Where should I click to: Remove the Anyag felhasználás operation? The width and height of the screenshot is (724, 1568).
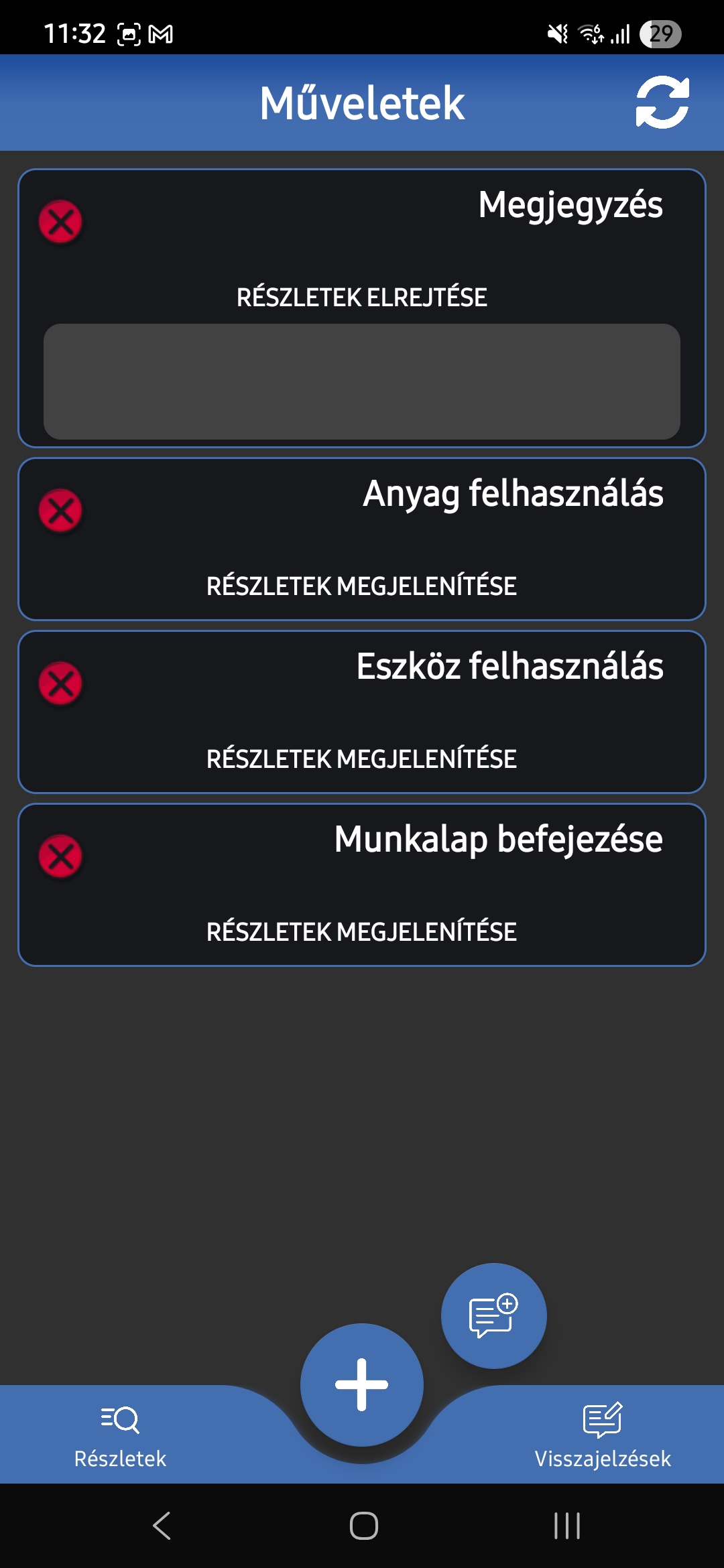(x=60, y=511)
